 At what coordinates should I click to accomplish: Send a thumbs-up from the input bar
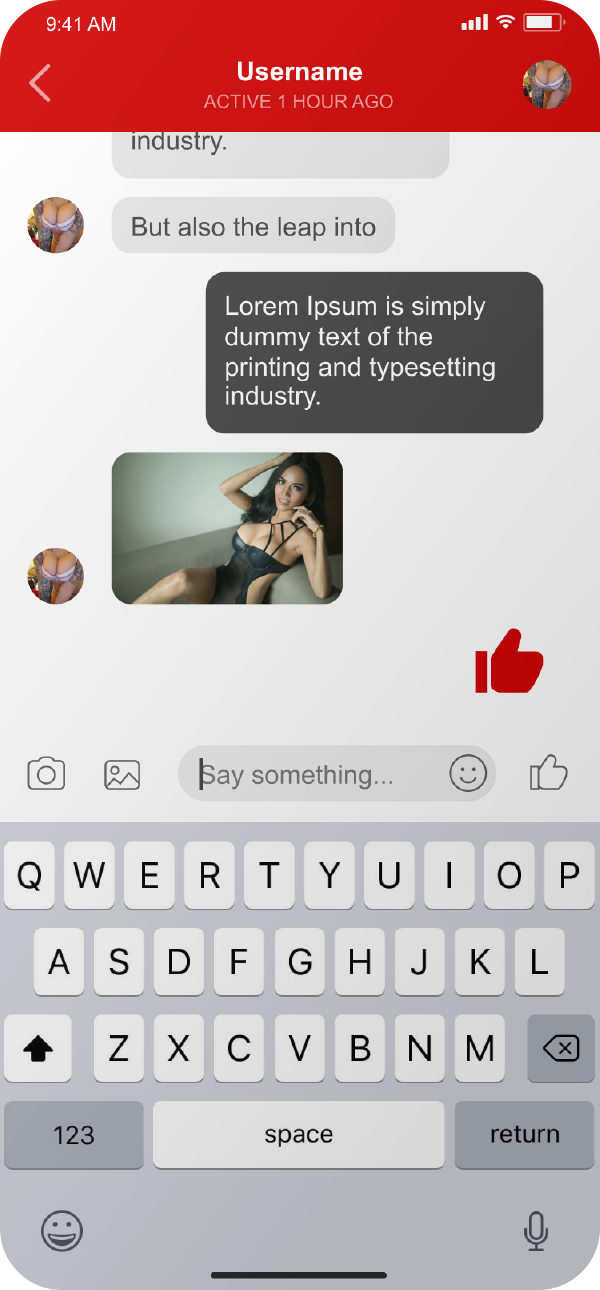point(548,773)
